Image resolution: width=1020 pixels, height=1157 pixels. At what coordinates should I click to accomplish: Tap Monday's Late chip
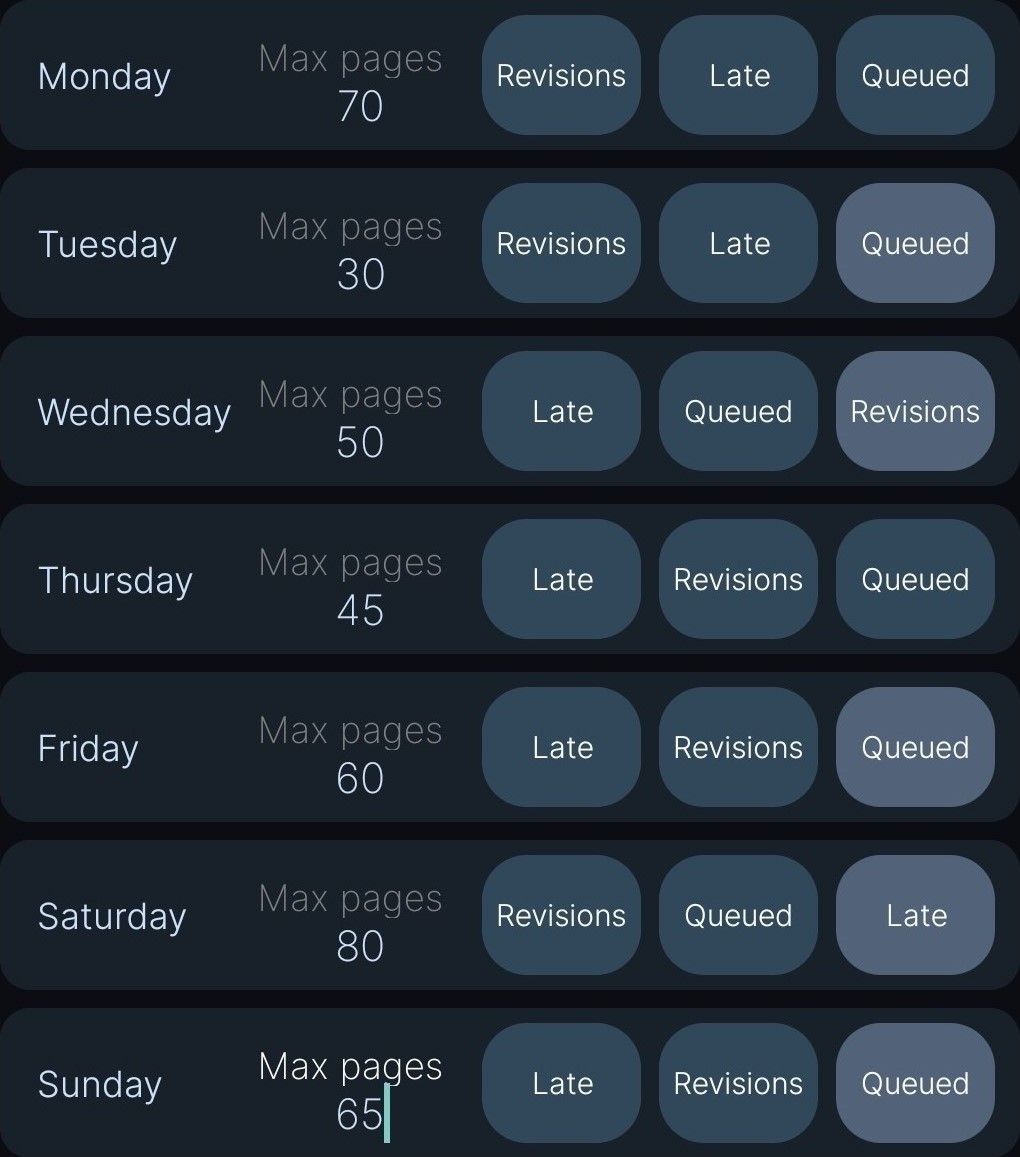738,76
